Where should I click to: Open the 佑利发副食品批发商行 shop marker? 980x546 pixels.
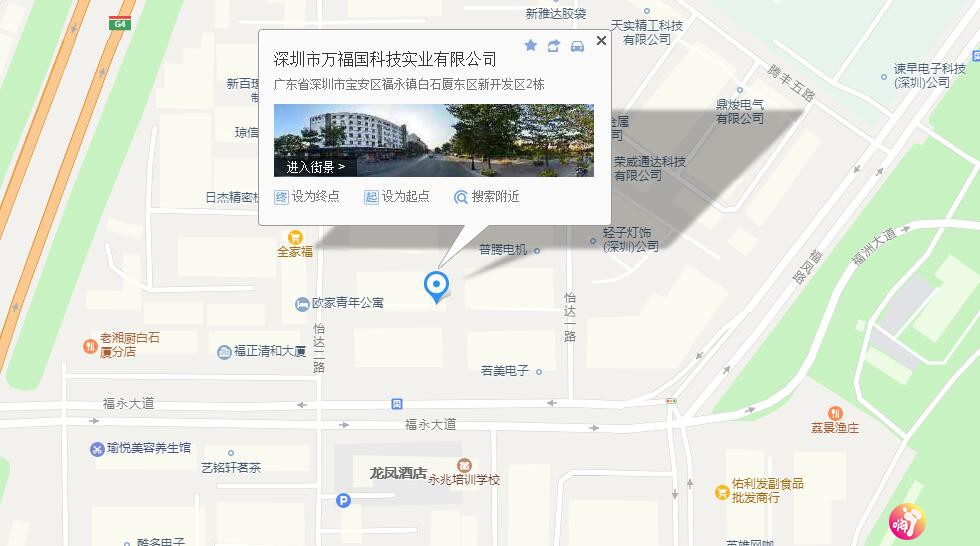[722, 492]
